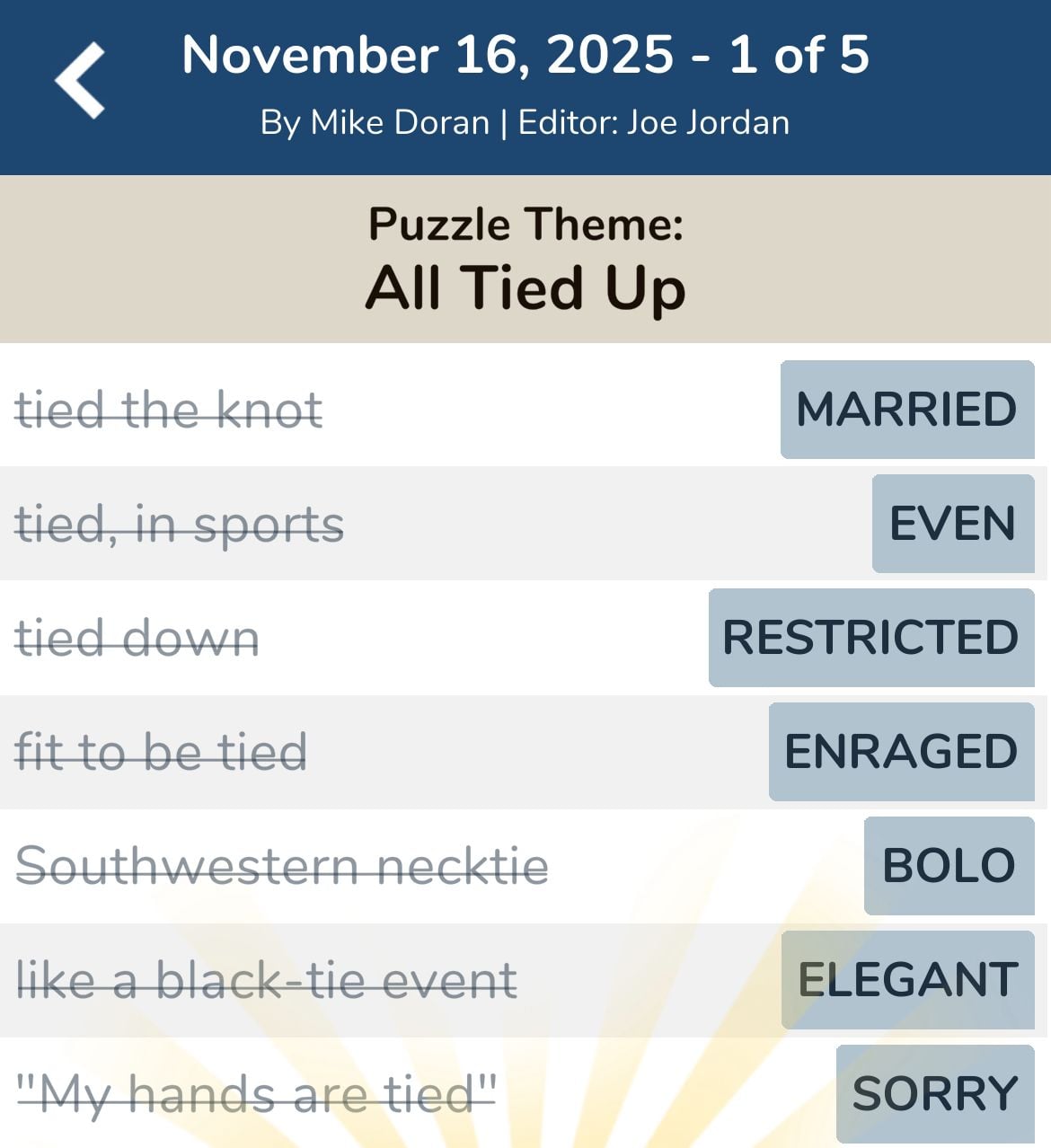
Task: Tap the RESTRICTED answer tile
Action: 869,638
